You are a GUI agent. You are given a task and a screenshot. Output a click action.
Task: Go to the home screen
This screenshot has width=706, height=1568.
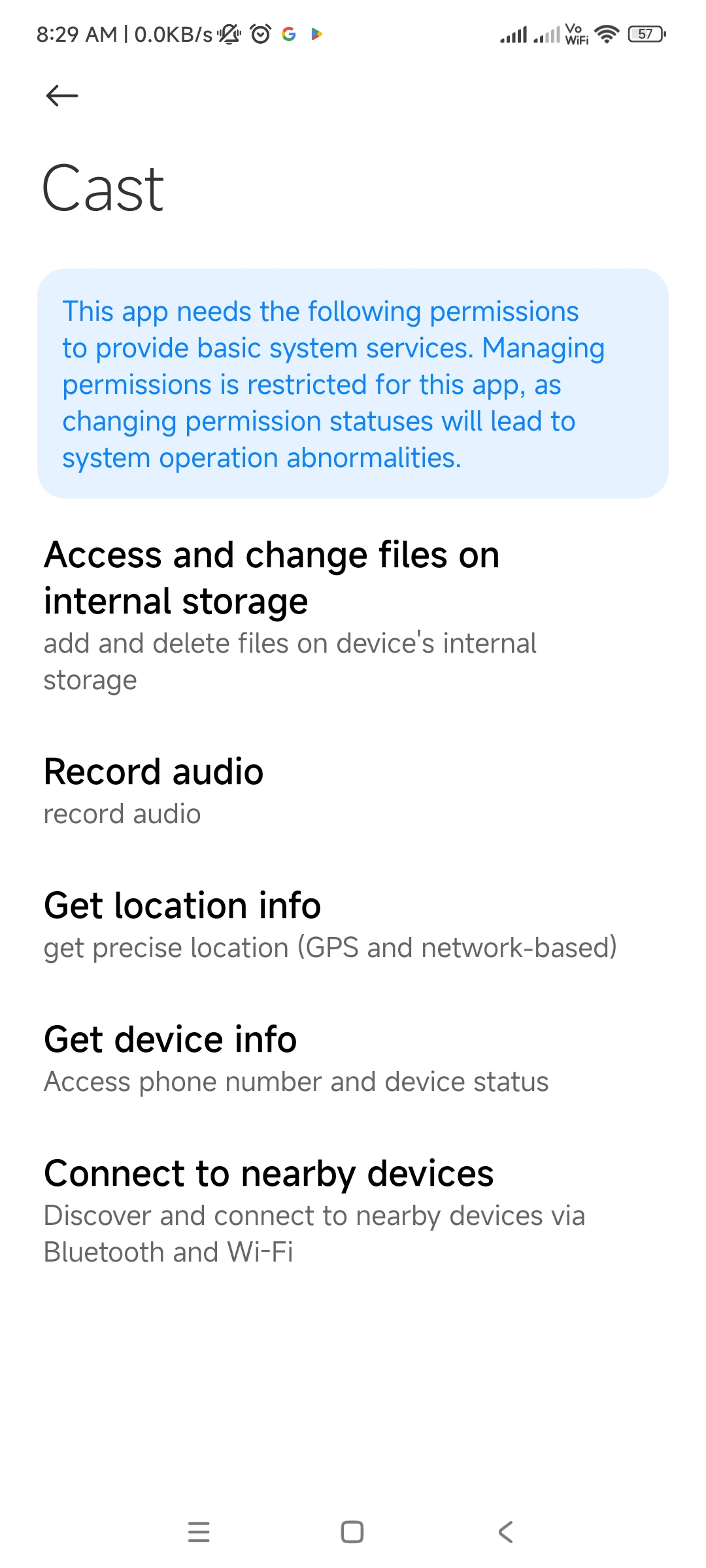(x=352, y=1531)
